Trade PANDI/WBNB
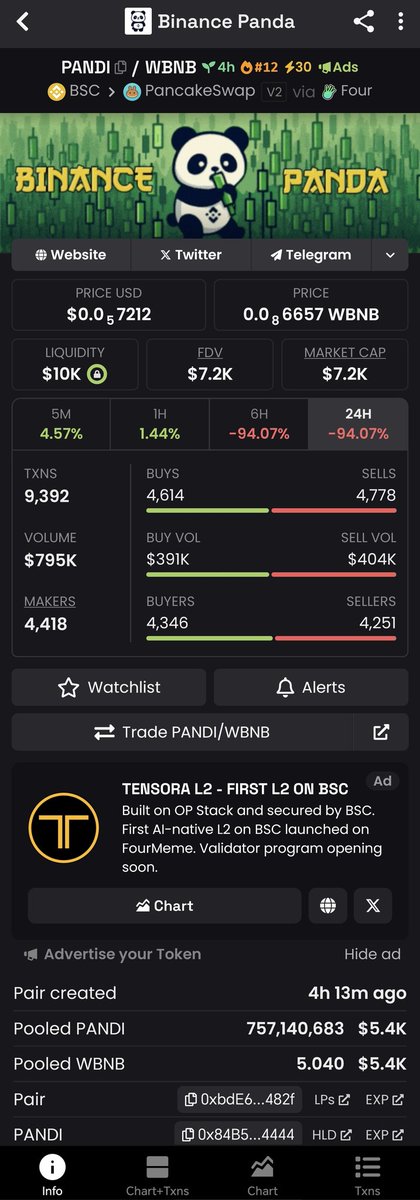This screenshot has width=420, height=1200. pos(182,732)
